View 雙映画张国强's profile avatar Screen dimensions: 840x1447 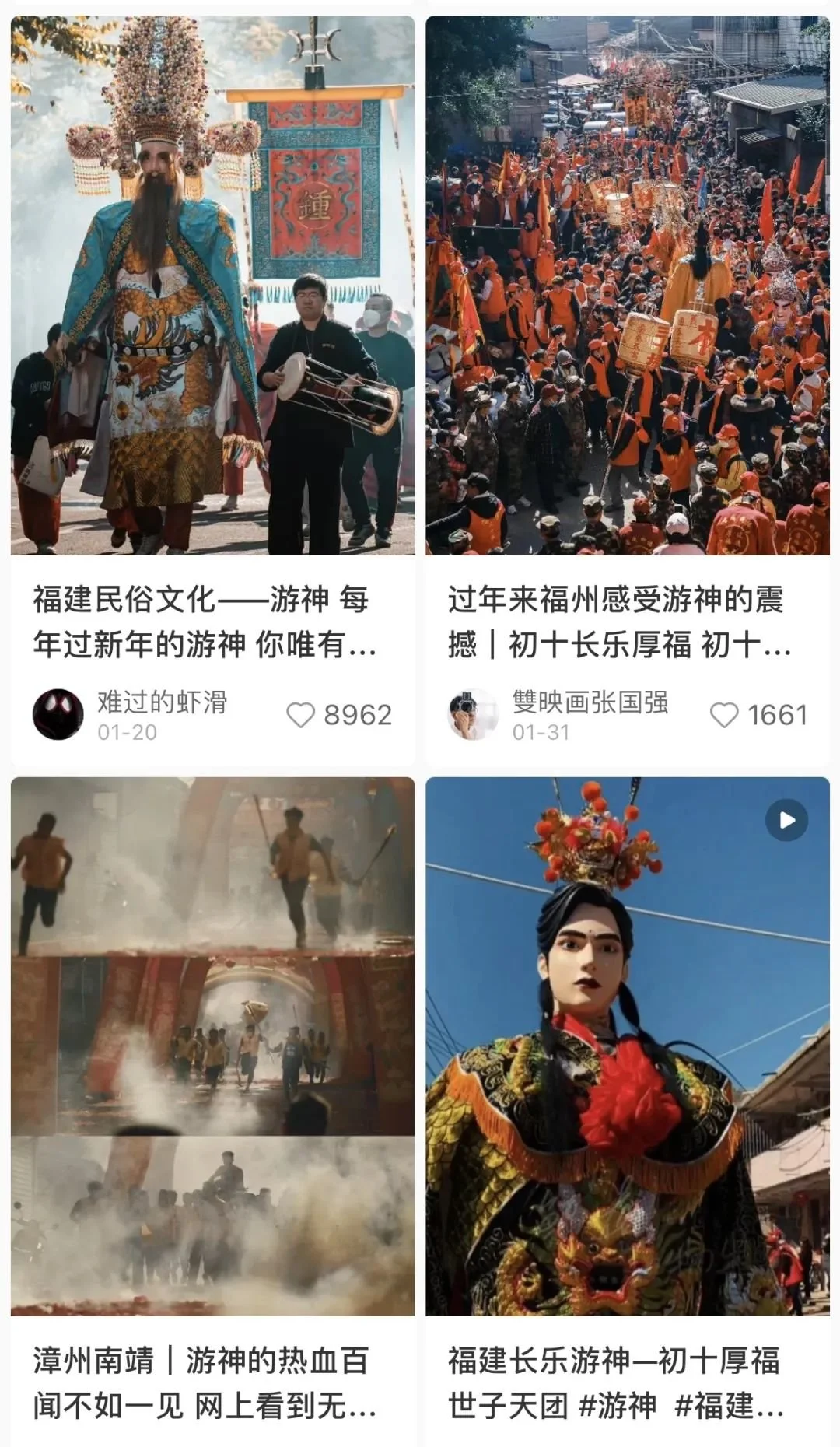pyautogui.click(x=474, y=714)
